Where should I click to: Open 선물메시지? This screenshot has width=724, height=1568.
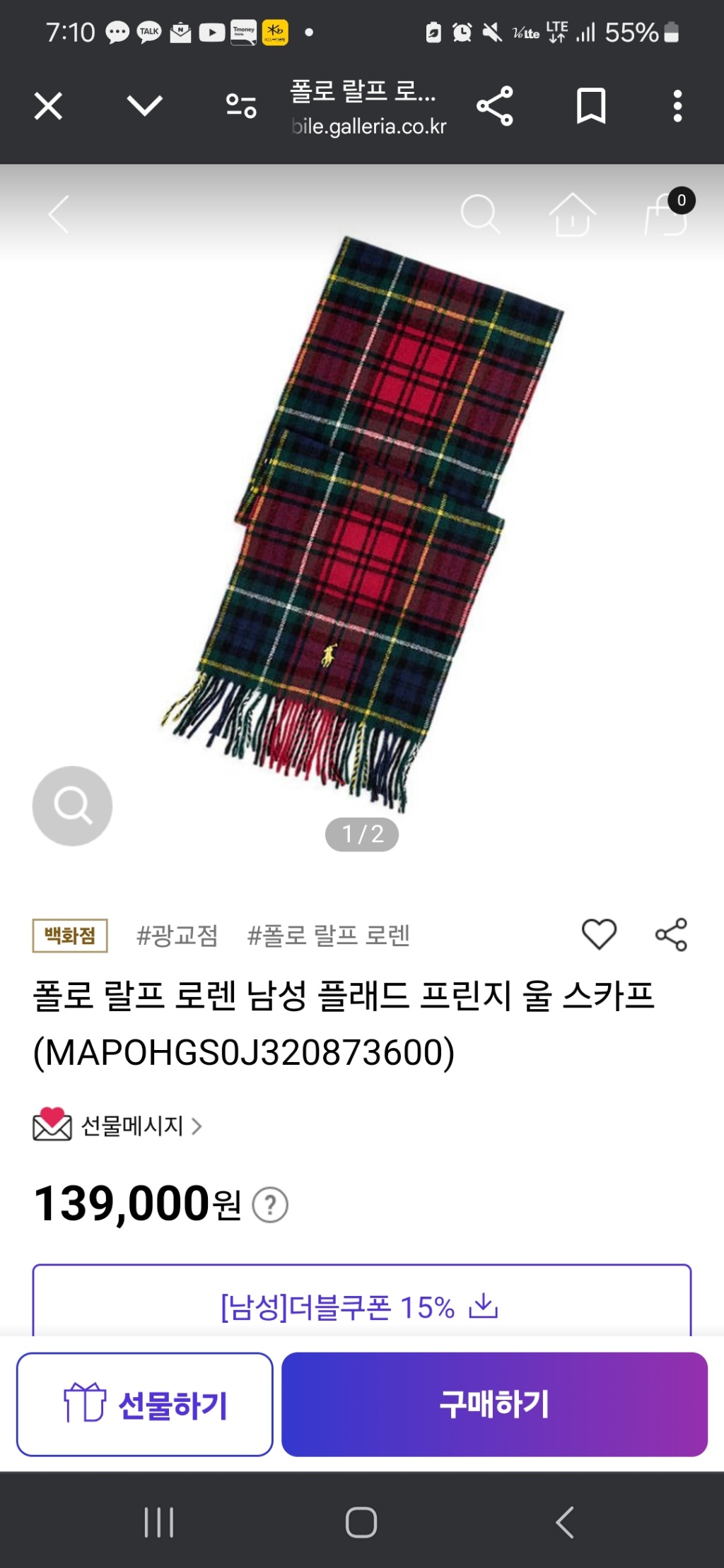132,1126
